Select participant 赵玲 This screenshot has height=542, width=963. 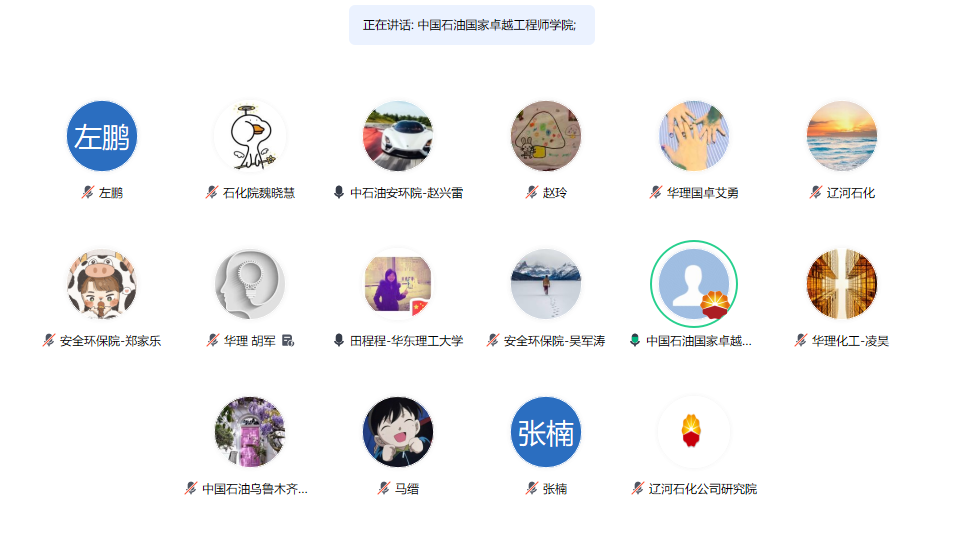(x=546, y=136)
